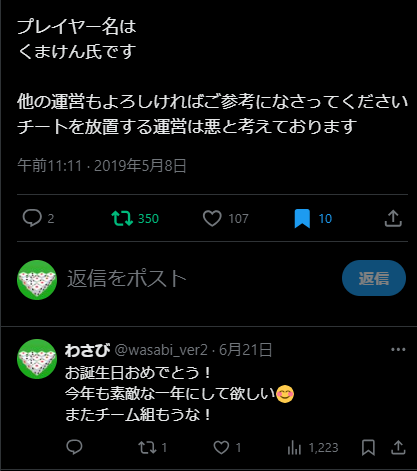Share the main post

point(393,218)
